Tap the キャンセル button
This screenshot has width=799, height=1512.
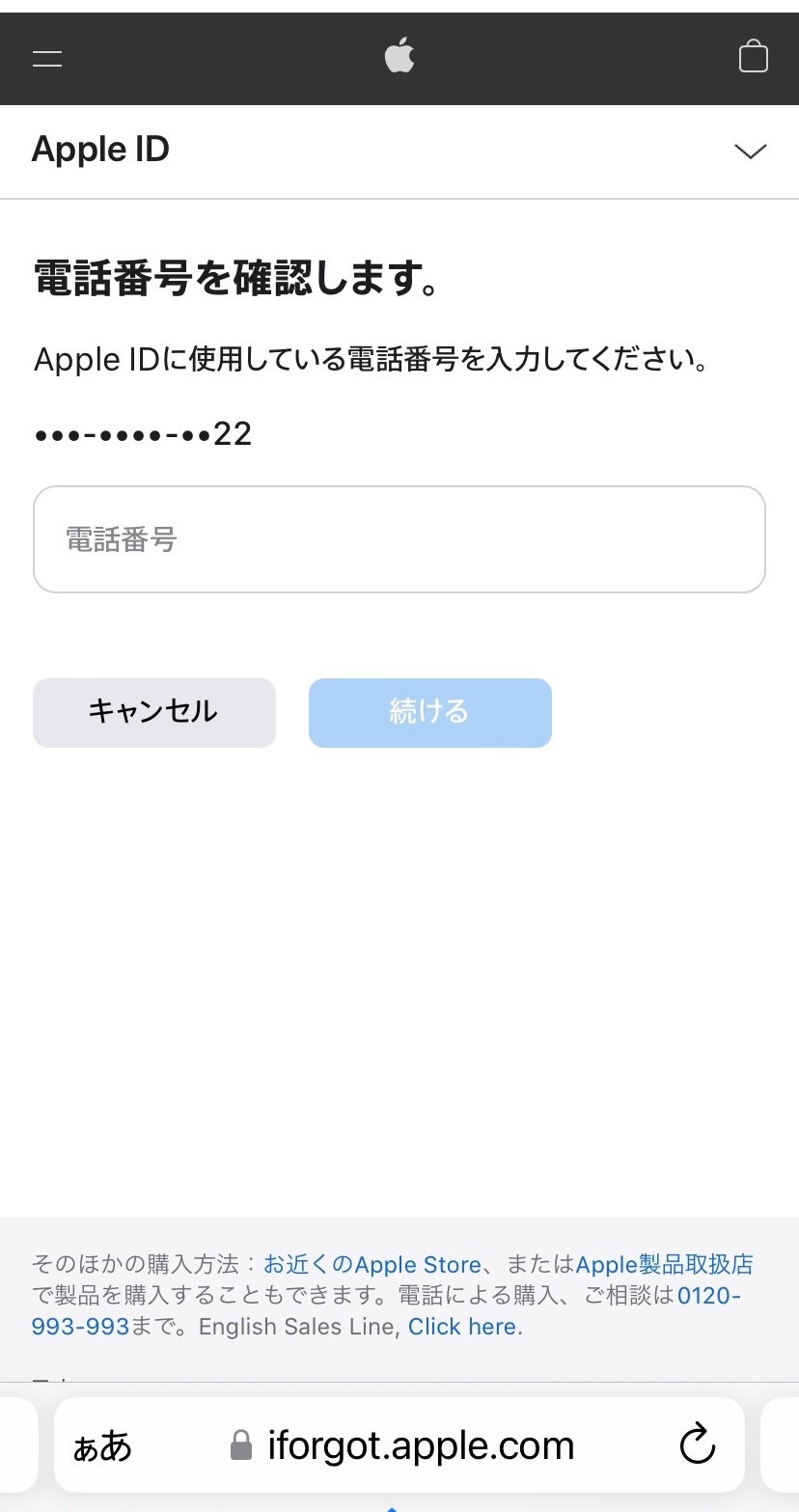(x=154, y=713)
